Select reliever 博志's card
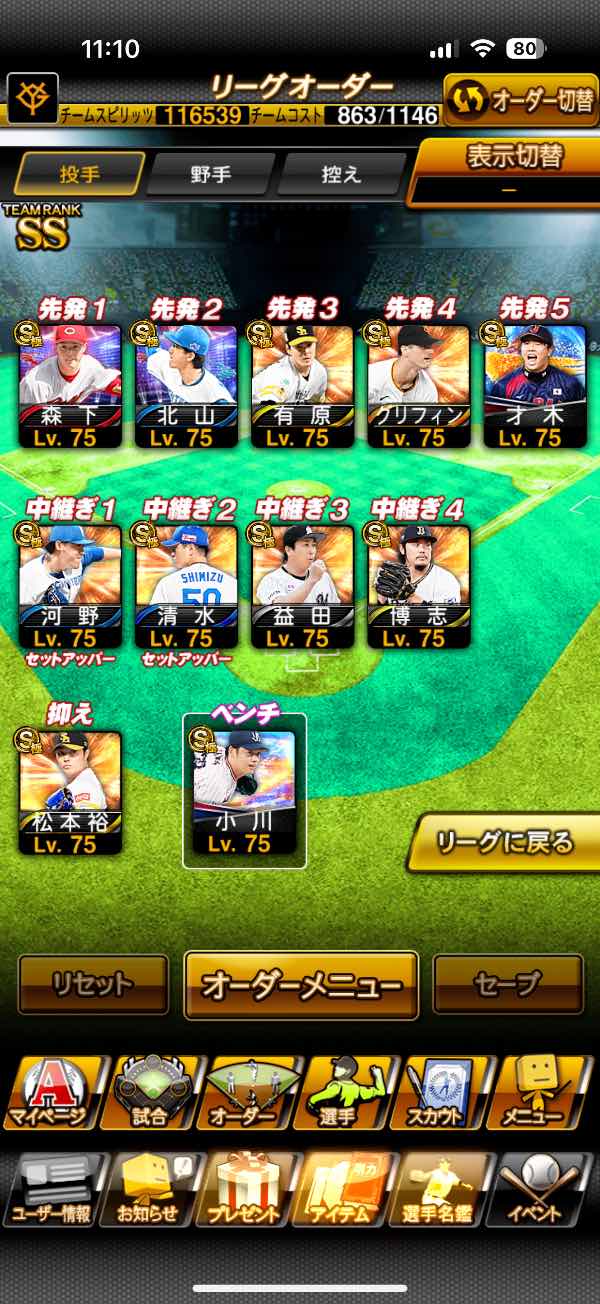This screenshot has width=600, height=1304. coord(418,587)
